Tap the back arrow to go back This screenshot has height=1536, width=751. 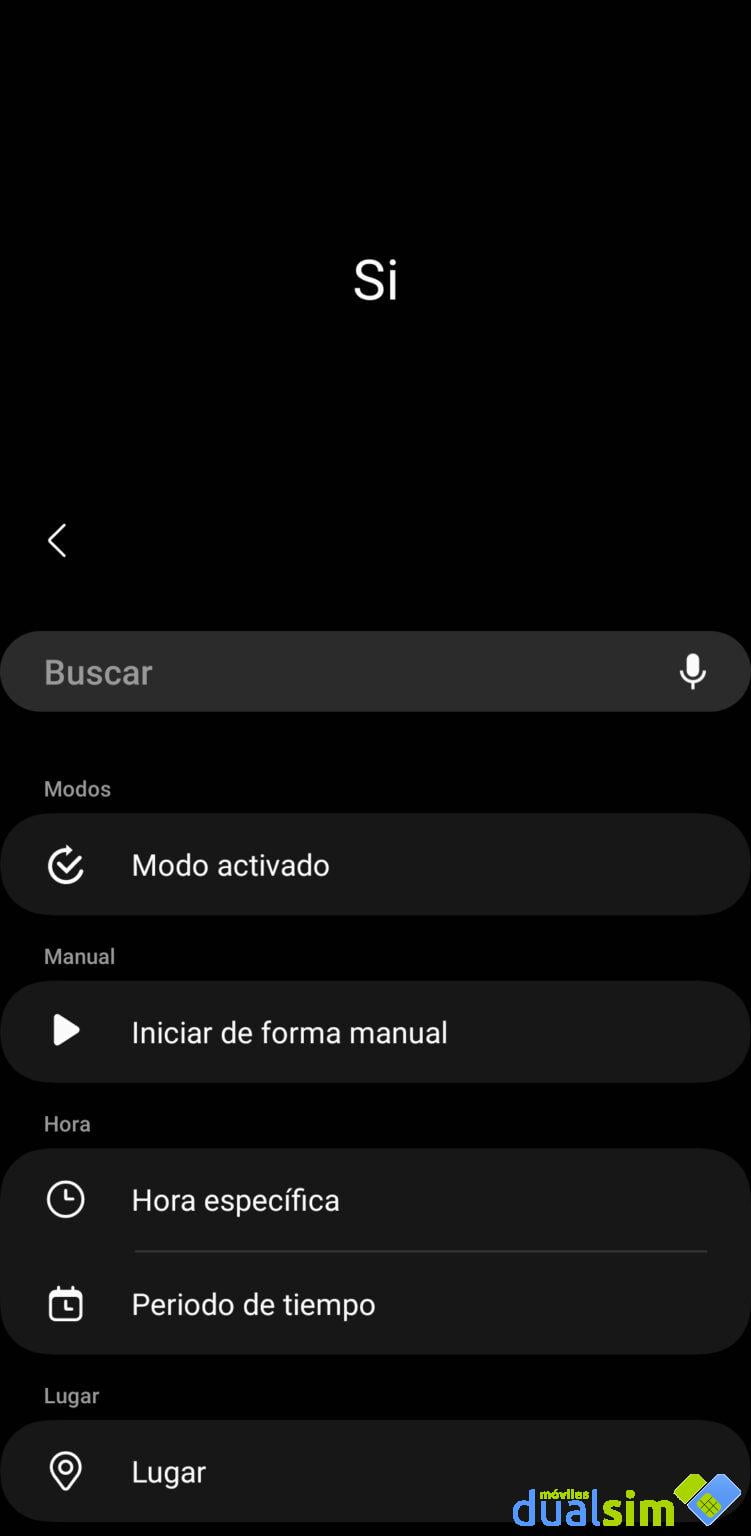coord(57,540)
